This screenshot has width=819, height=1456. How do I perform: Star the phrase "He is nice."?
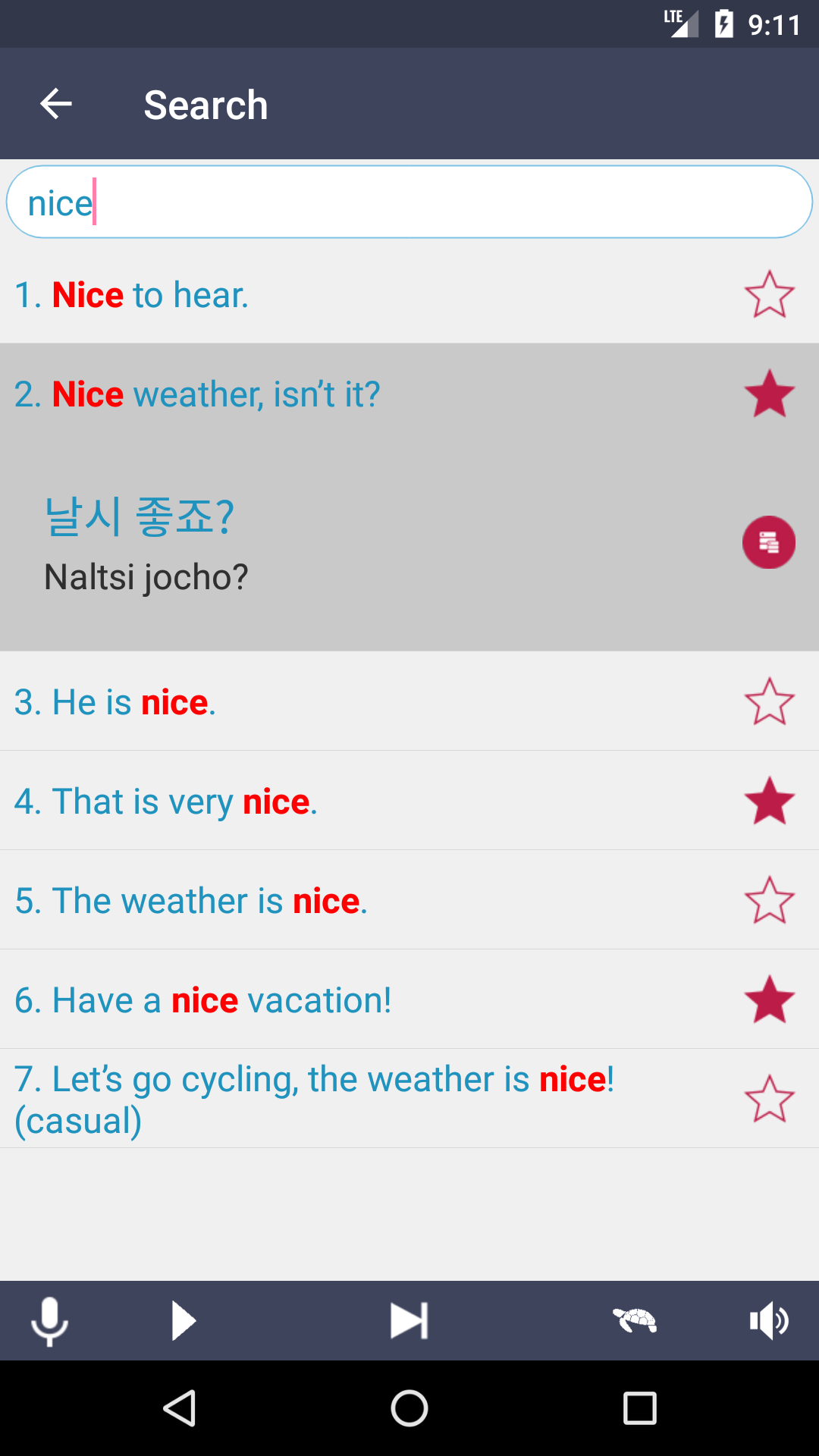pyautogui.click(x=769, y=701)
